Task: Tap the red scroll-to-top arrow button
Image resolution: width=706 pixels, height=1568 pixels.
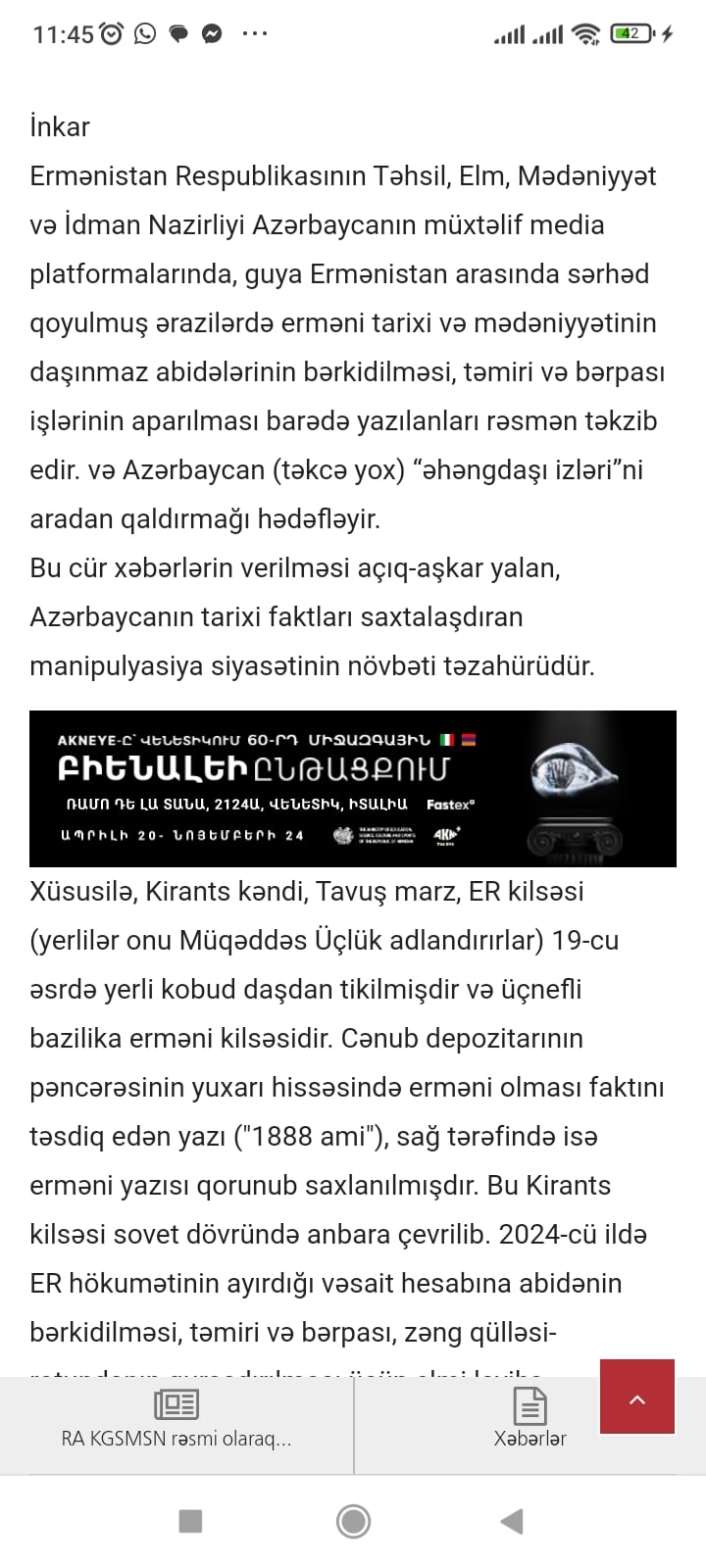Action: point(637,1398)
